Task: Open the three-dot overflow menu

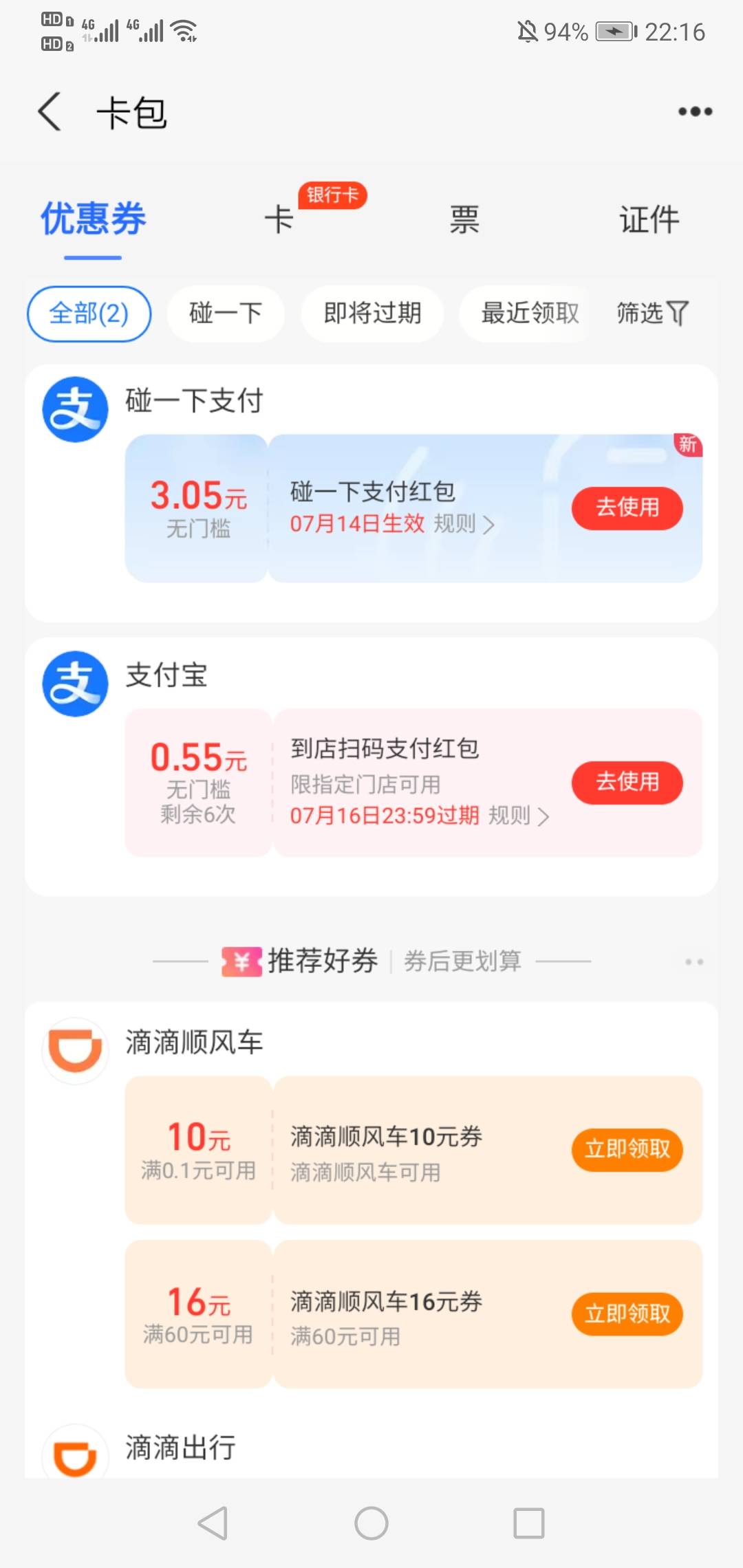Action: click(x=695, y=111)
